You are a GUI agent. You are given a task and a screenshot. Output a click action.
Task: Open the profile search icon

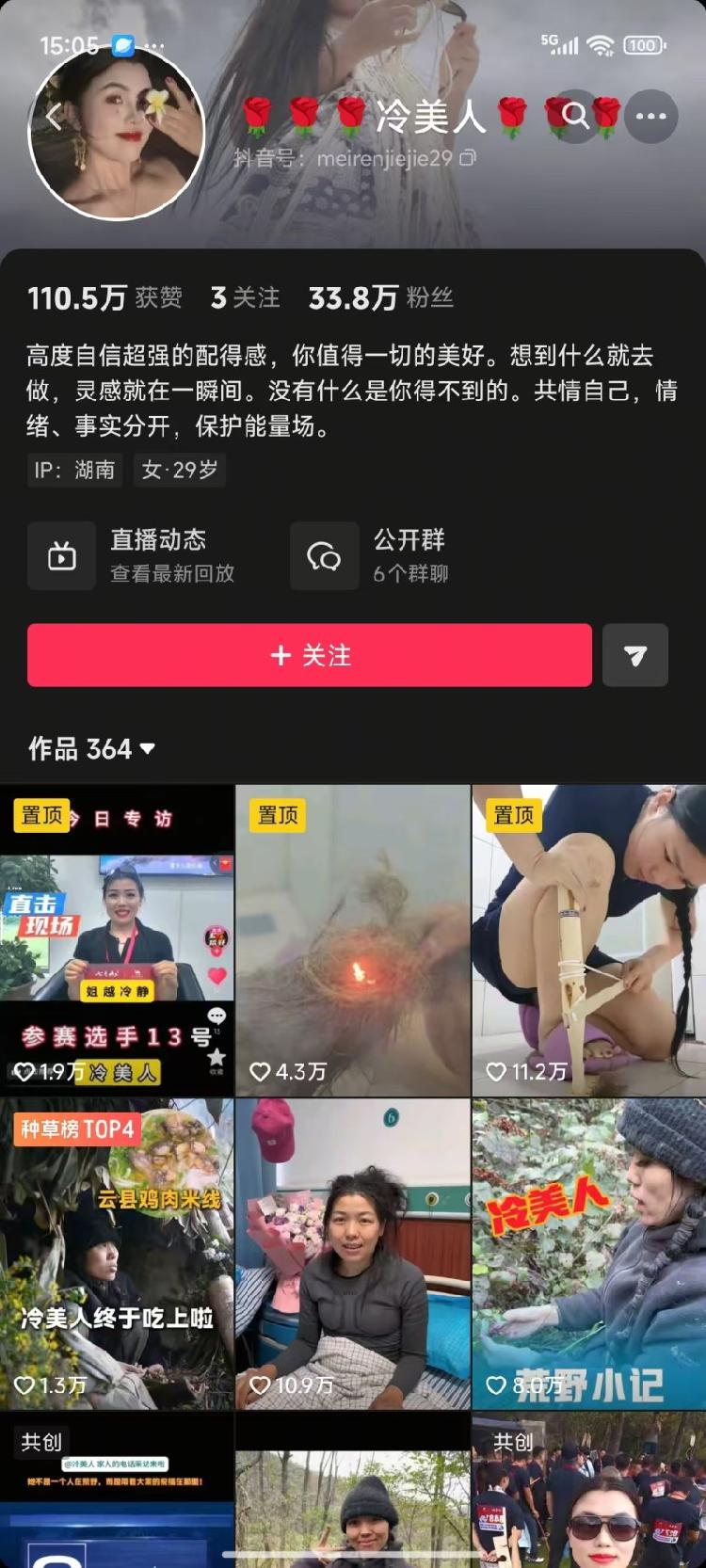tap(574, 117)
